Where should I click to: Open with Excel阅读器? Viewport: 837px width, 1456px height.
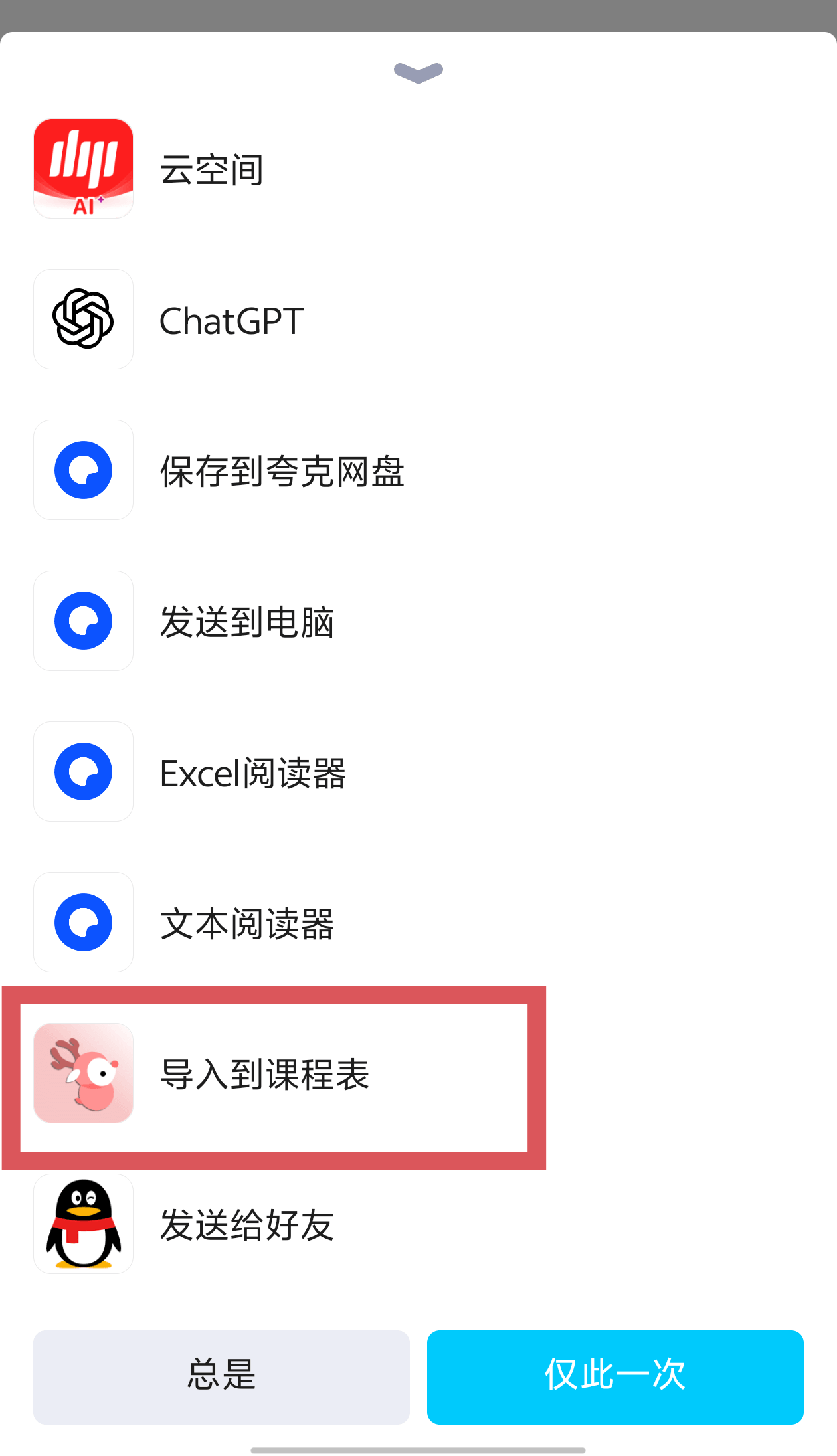[x=418, y=772]
